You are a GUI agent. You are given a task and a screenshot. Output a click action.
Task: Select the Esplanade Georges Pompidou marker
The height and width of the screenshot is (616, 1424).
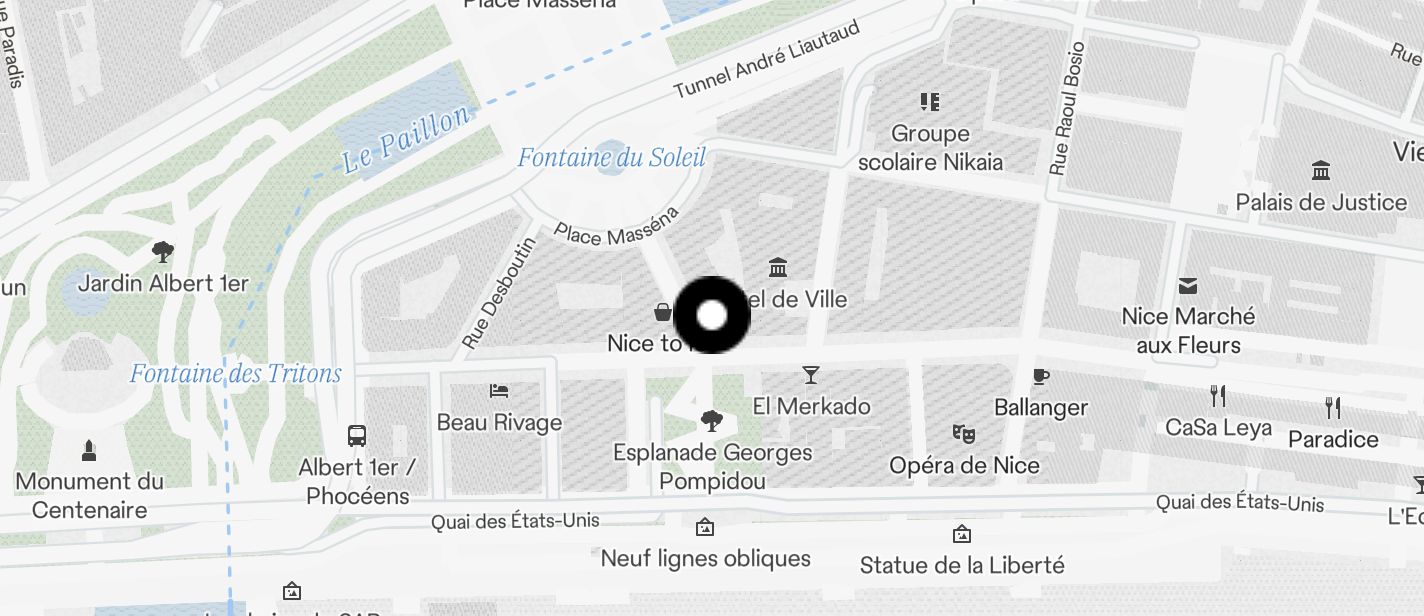(711, 421)
